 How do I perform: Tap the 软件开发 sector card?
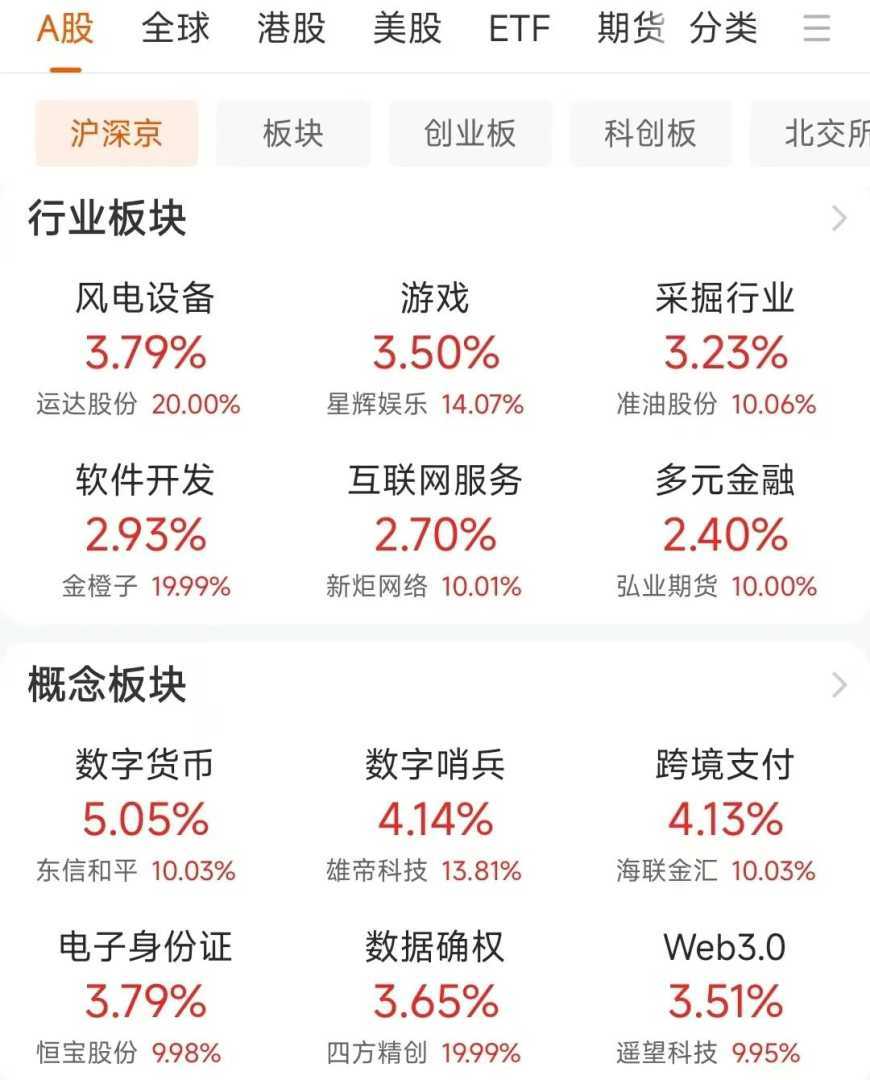[145, 532]
